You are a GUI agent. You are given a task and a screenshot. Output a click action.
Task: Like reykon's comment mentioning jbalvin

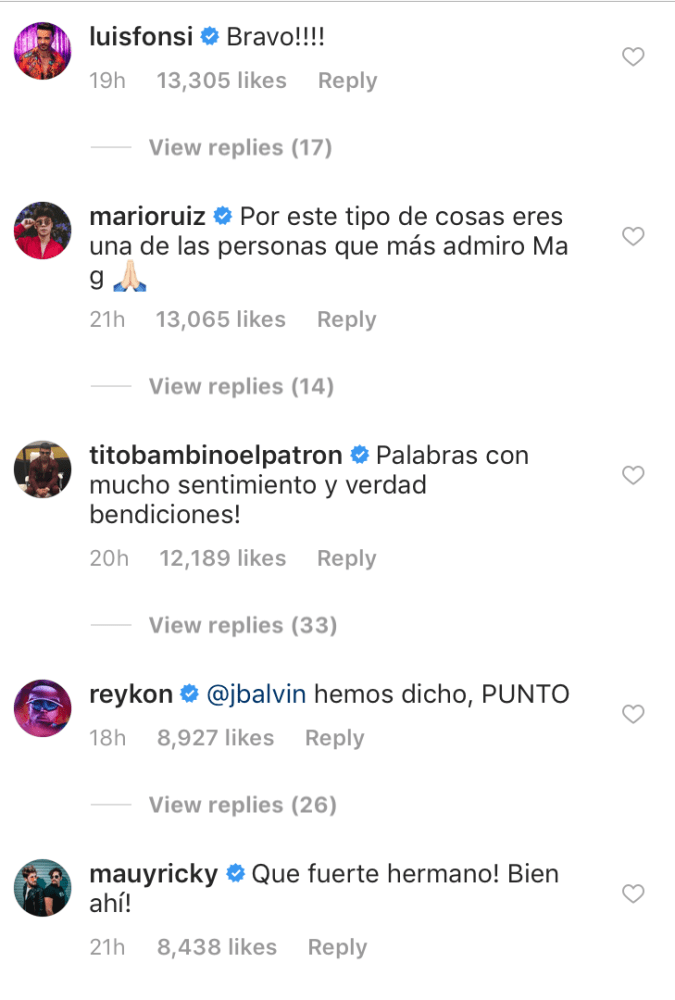point(633,714)
